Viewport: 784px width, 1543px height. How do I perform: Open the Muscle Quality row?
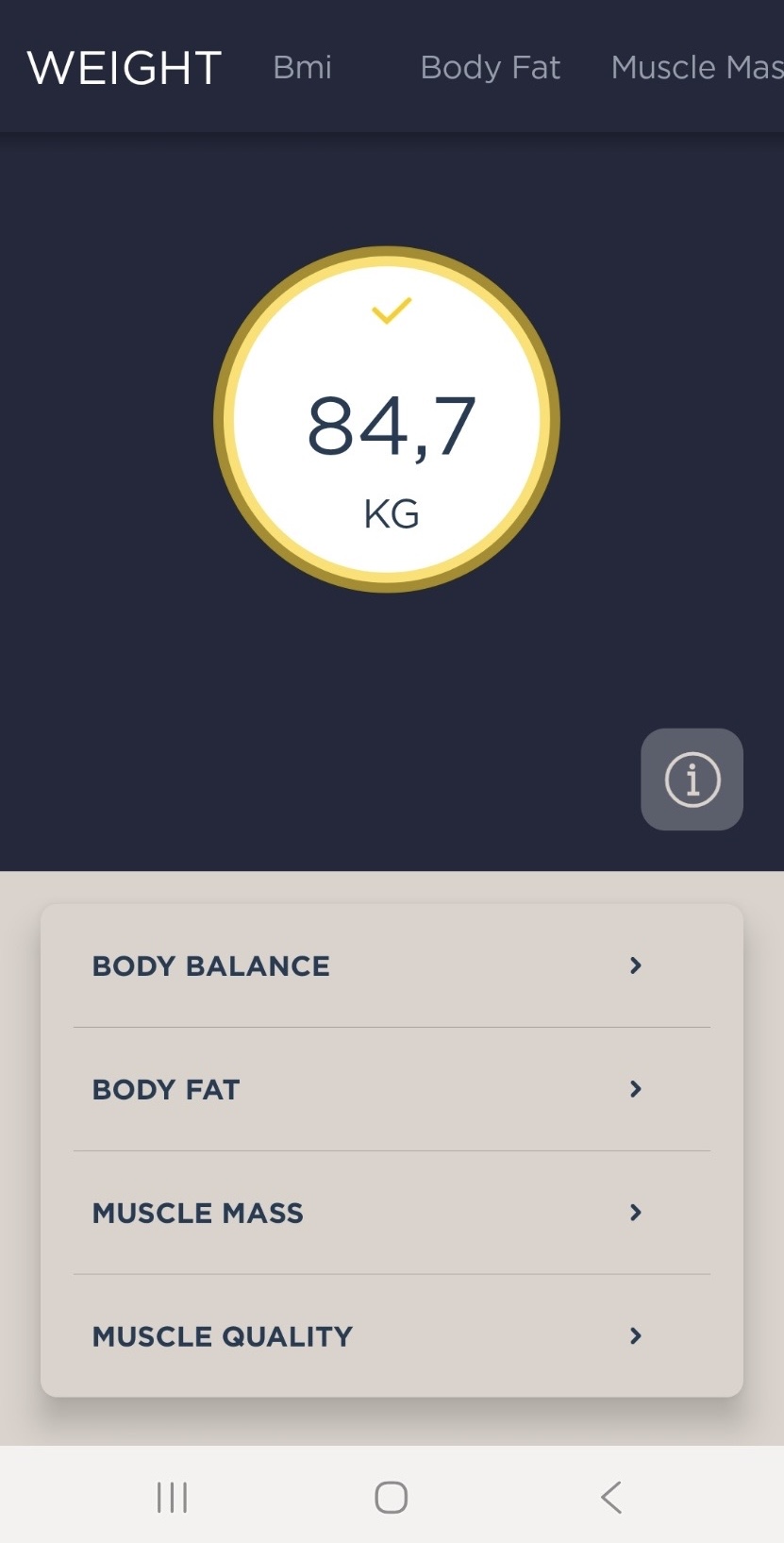(392, 1336)
